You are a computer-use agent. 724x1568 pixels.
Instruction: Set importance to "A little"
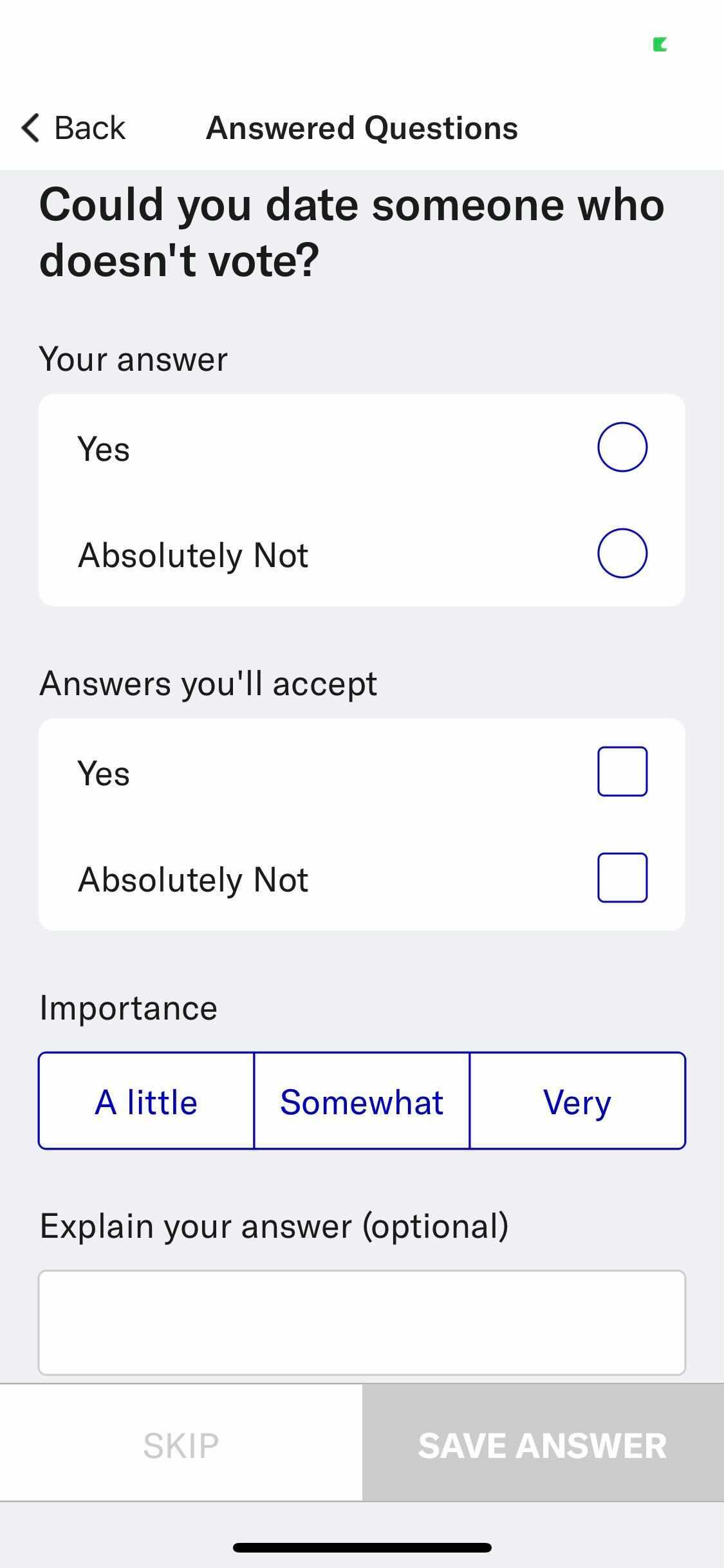(146, 1101)
